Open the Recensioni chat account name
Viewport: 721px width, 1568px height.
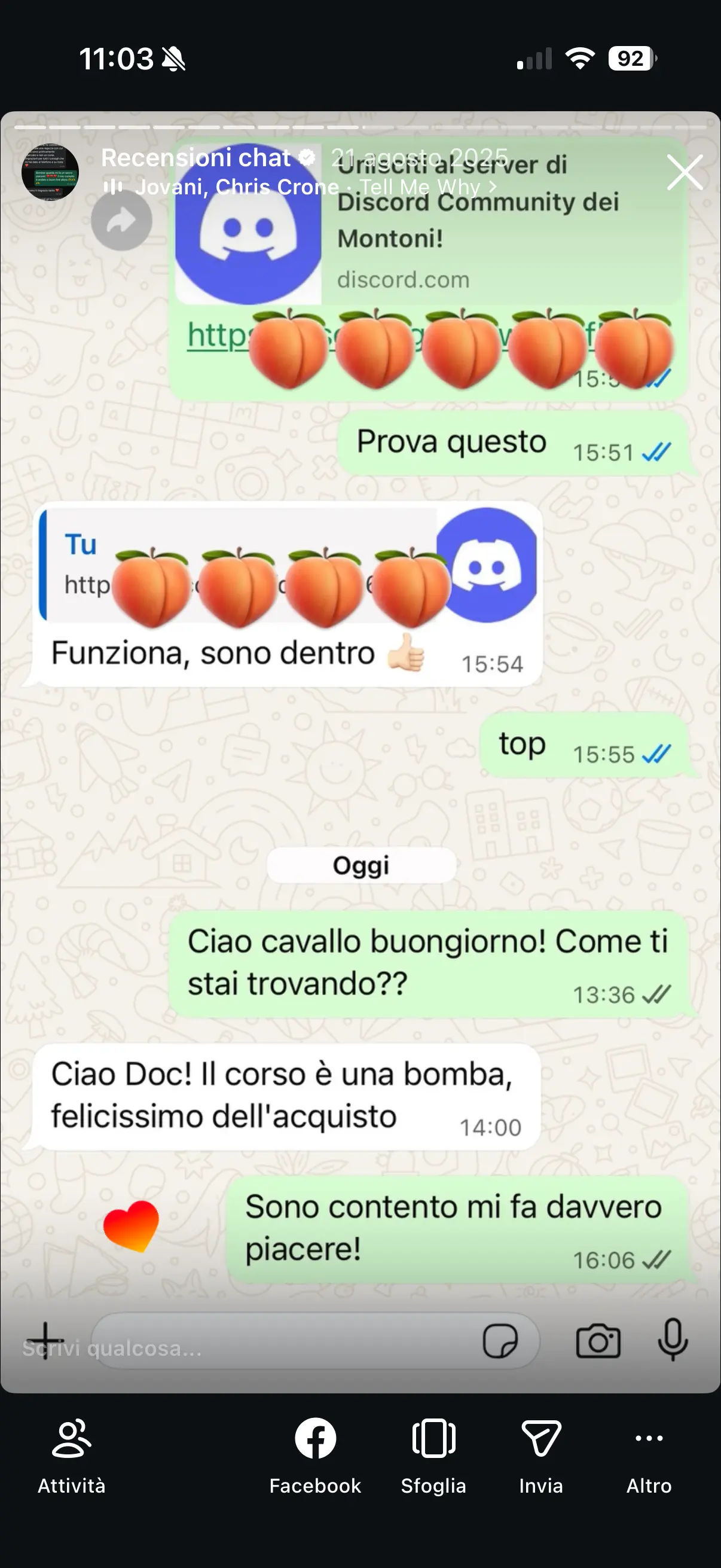click(x=196, y=158)
